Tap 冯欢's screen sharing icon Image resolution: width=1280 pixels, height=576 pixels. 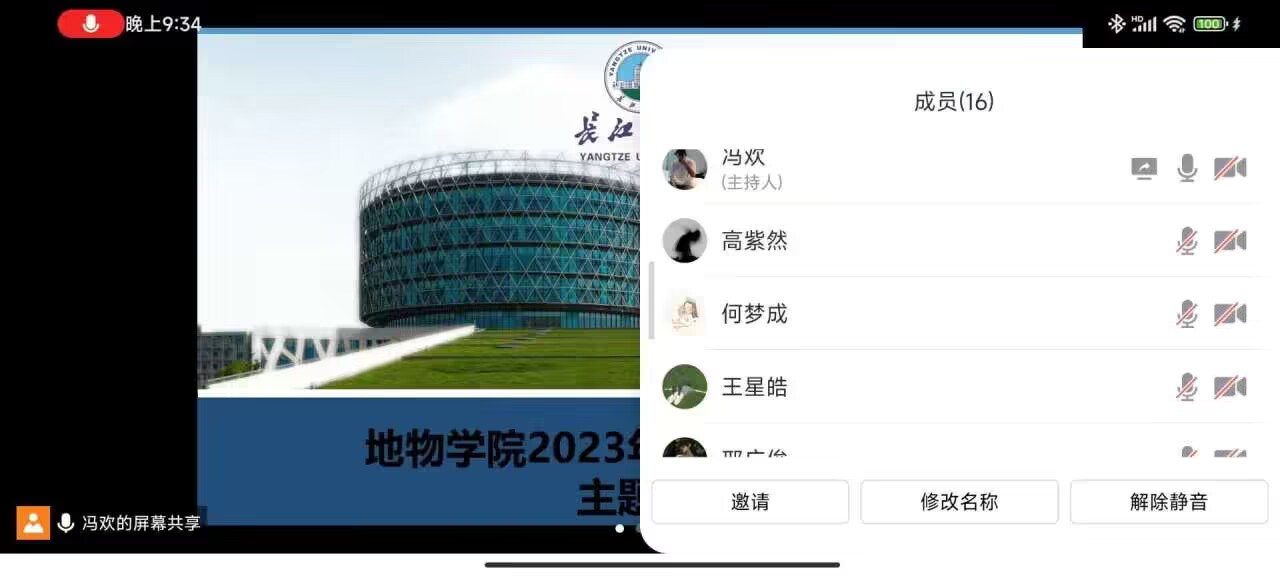(1144, 168)
